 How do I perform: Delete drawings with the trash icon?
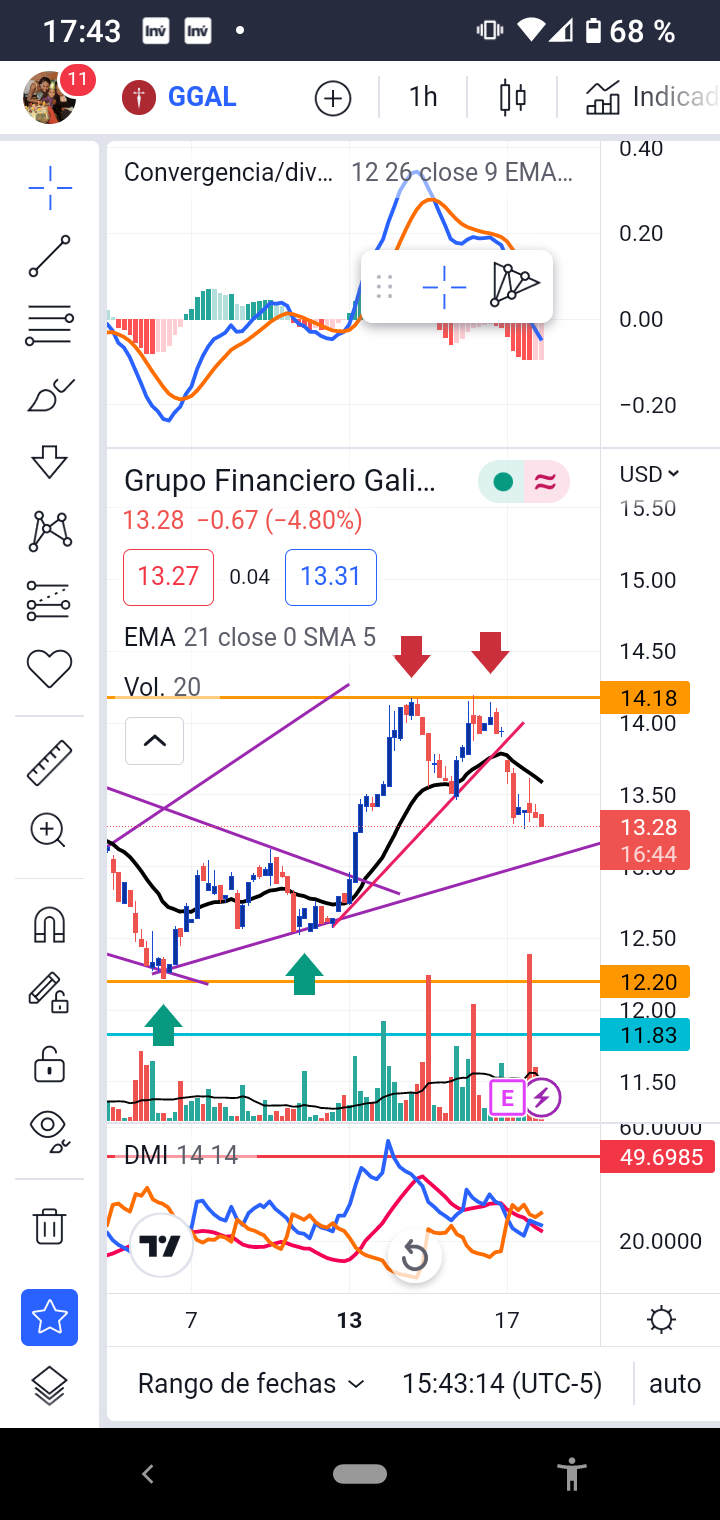[x=49, y=1225]
